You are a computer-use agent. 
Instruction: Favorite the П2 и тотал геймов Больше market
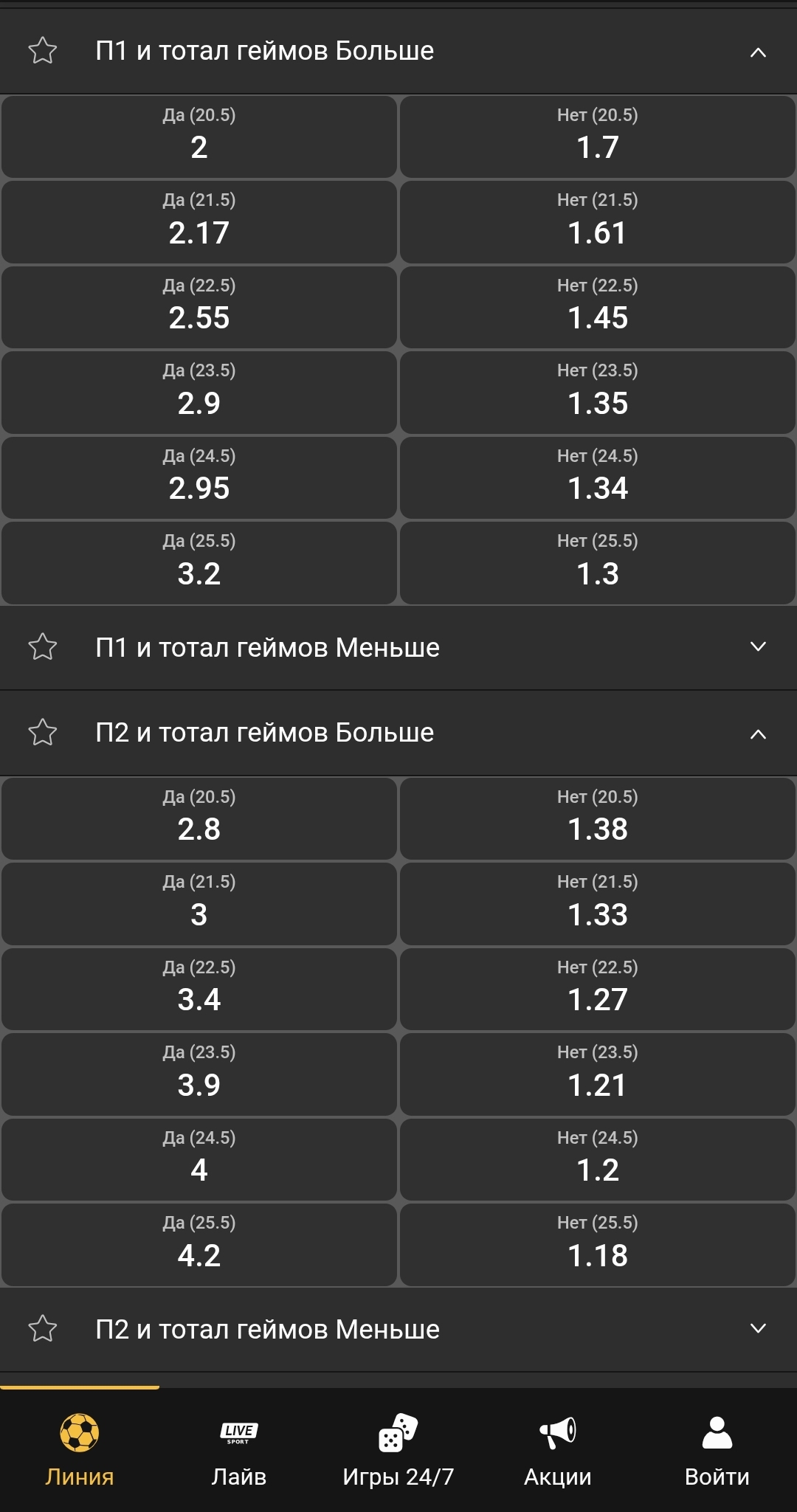(43, 733)
